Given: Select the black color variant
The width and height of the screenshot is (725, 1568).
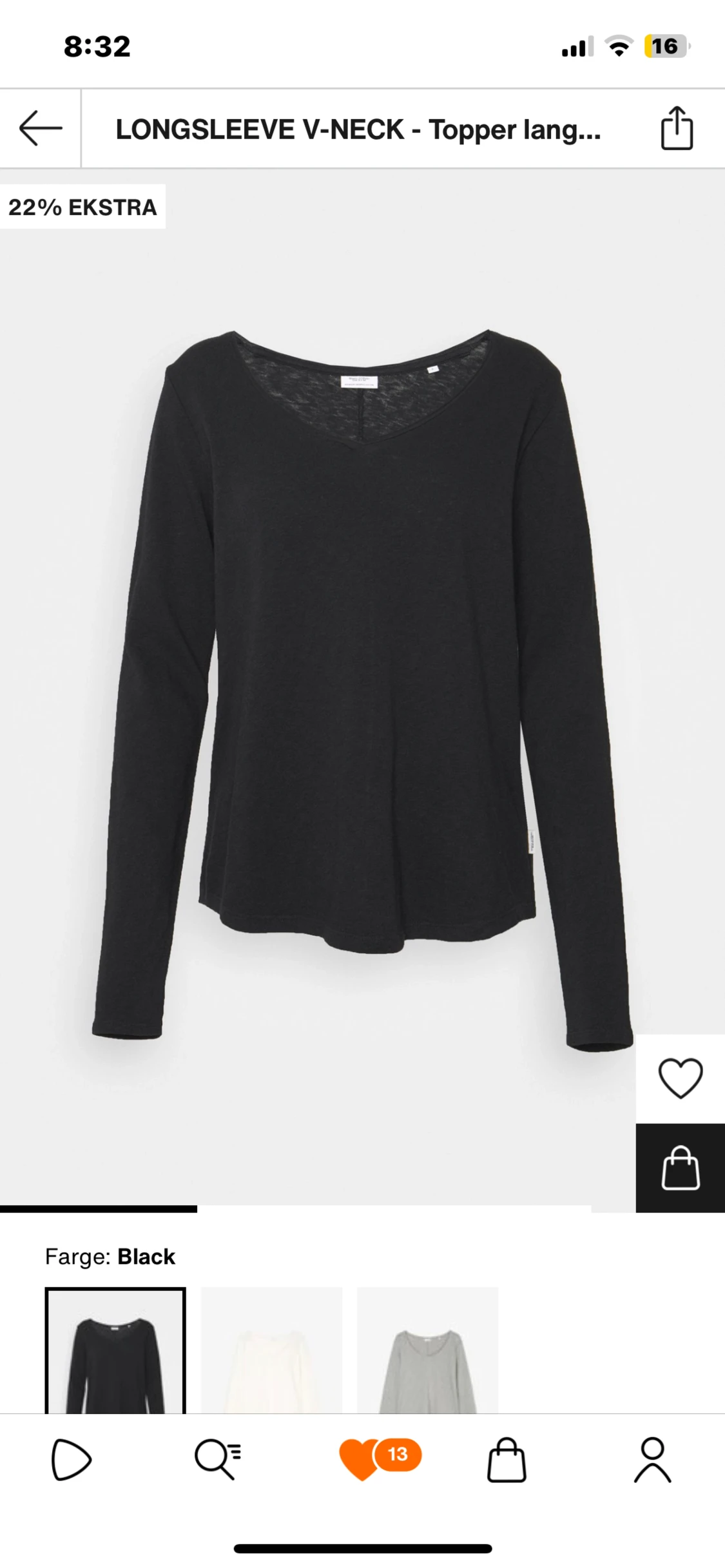Looking at the screenshot, I should (x=115, y=1350).
